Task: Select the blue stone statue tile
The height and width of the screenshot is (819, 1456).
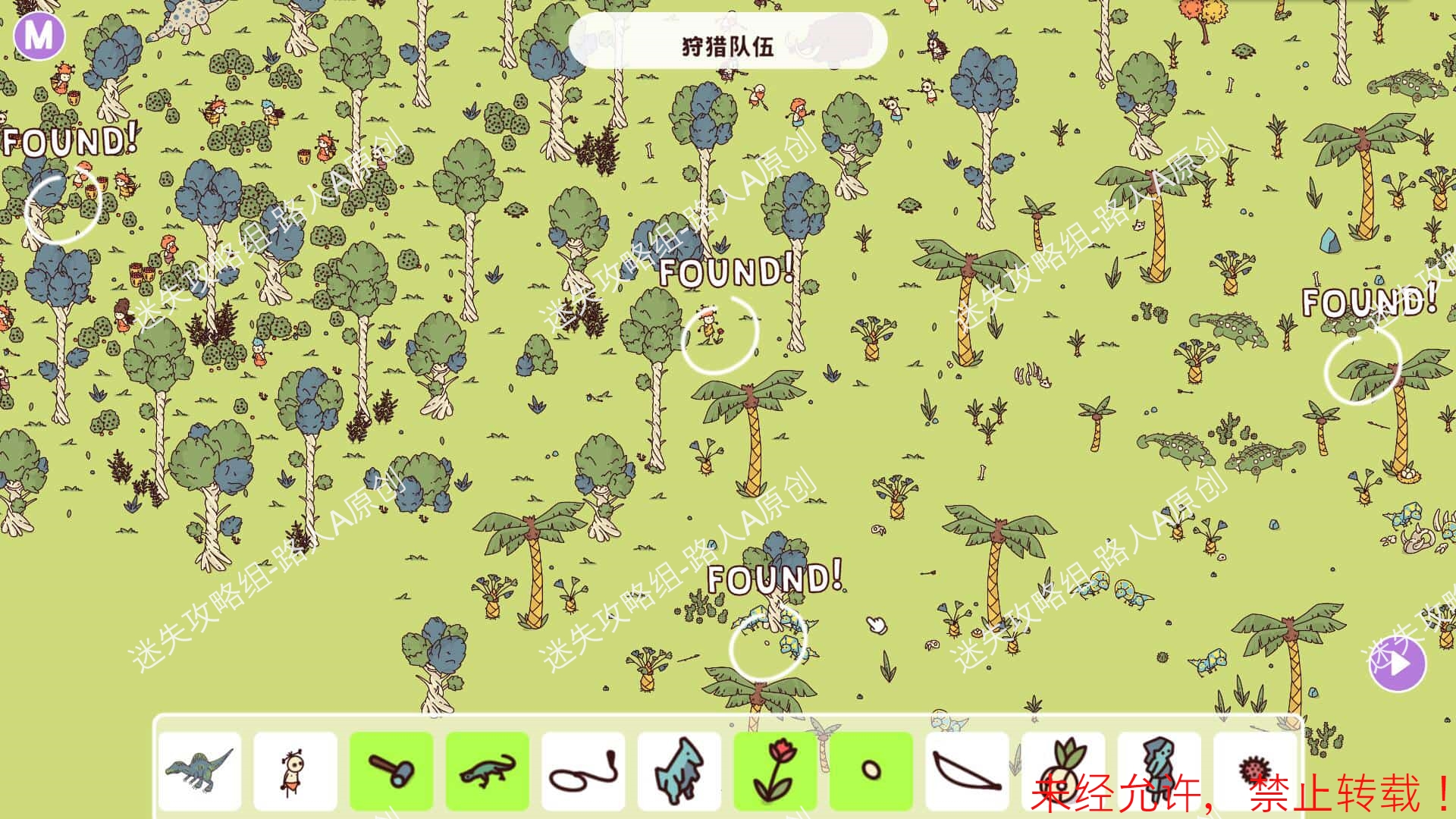Action: pos(1159,771)
